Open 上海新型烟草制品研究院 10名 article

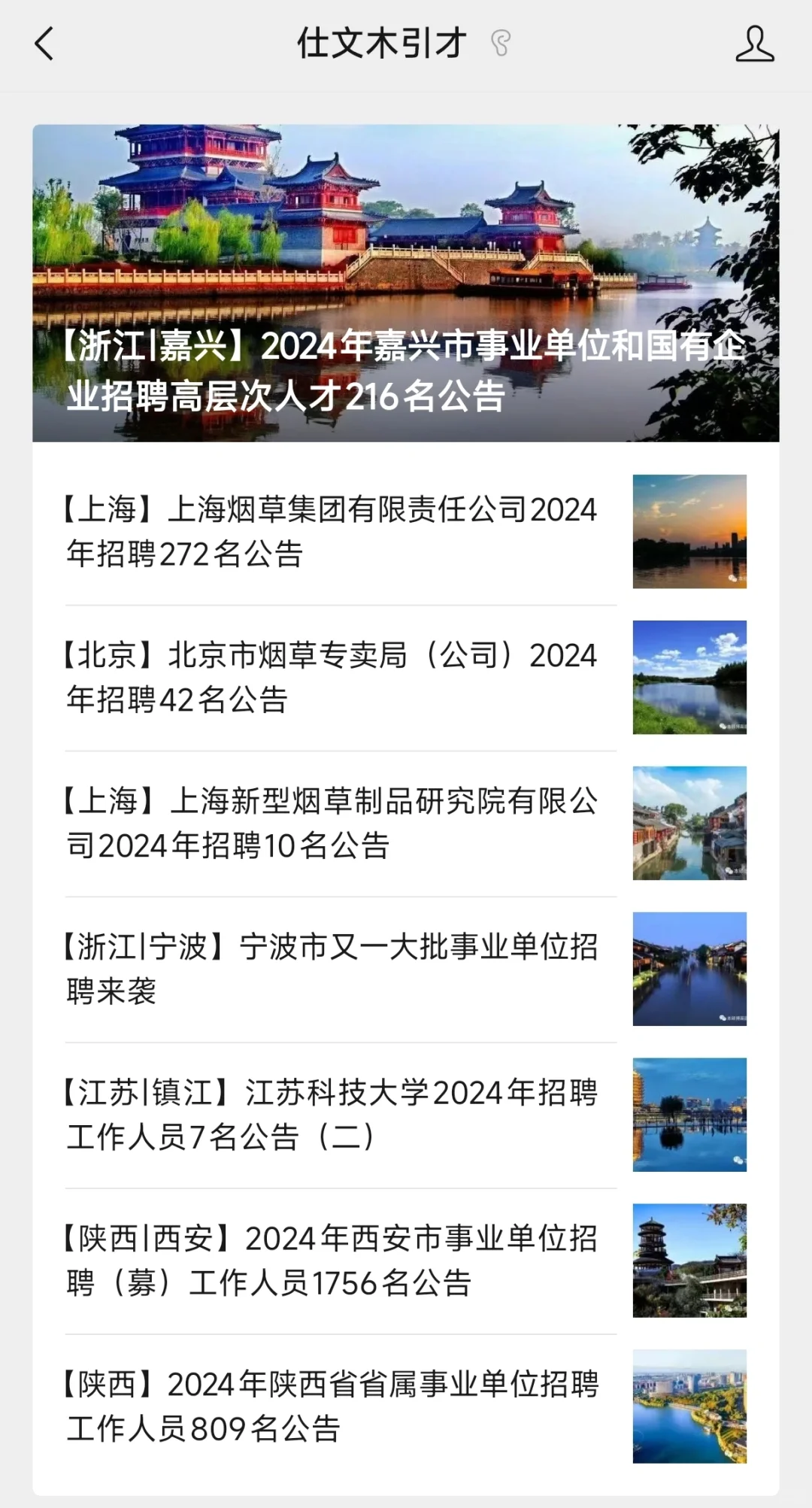pos(332,824)
